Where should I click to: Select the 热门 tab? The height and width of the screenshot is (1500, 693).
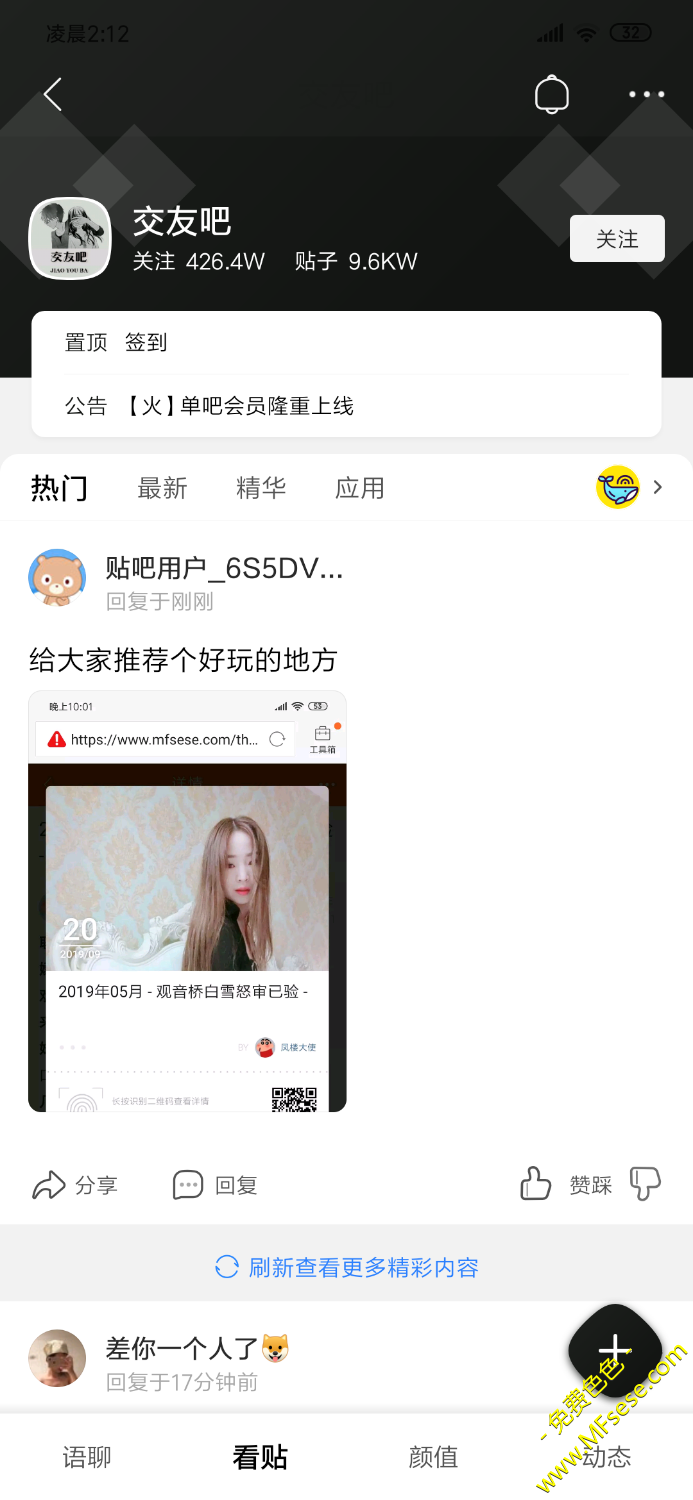(x=59, y=488)
